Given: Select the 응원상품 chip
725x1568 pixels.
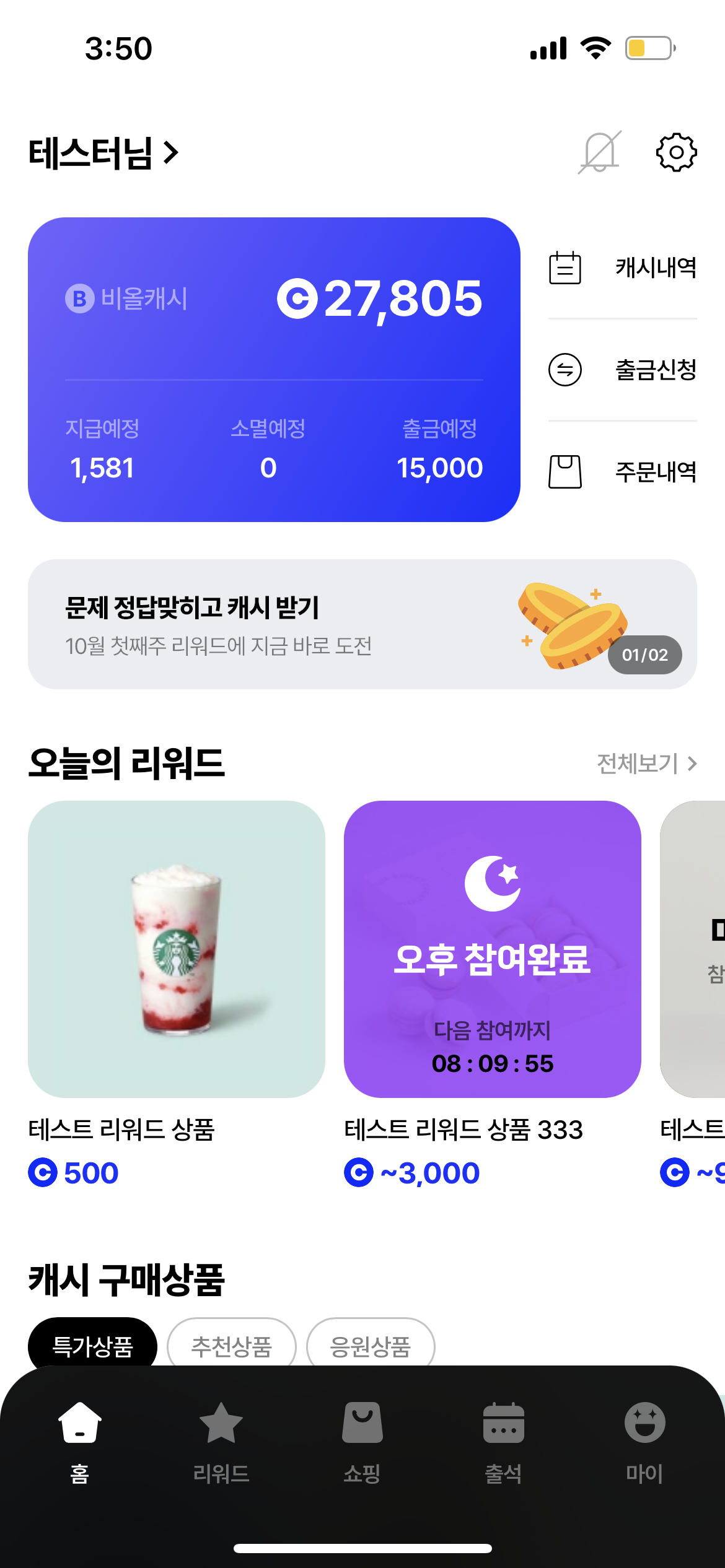Looking at the screenshot, I should point(370,1345).
